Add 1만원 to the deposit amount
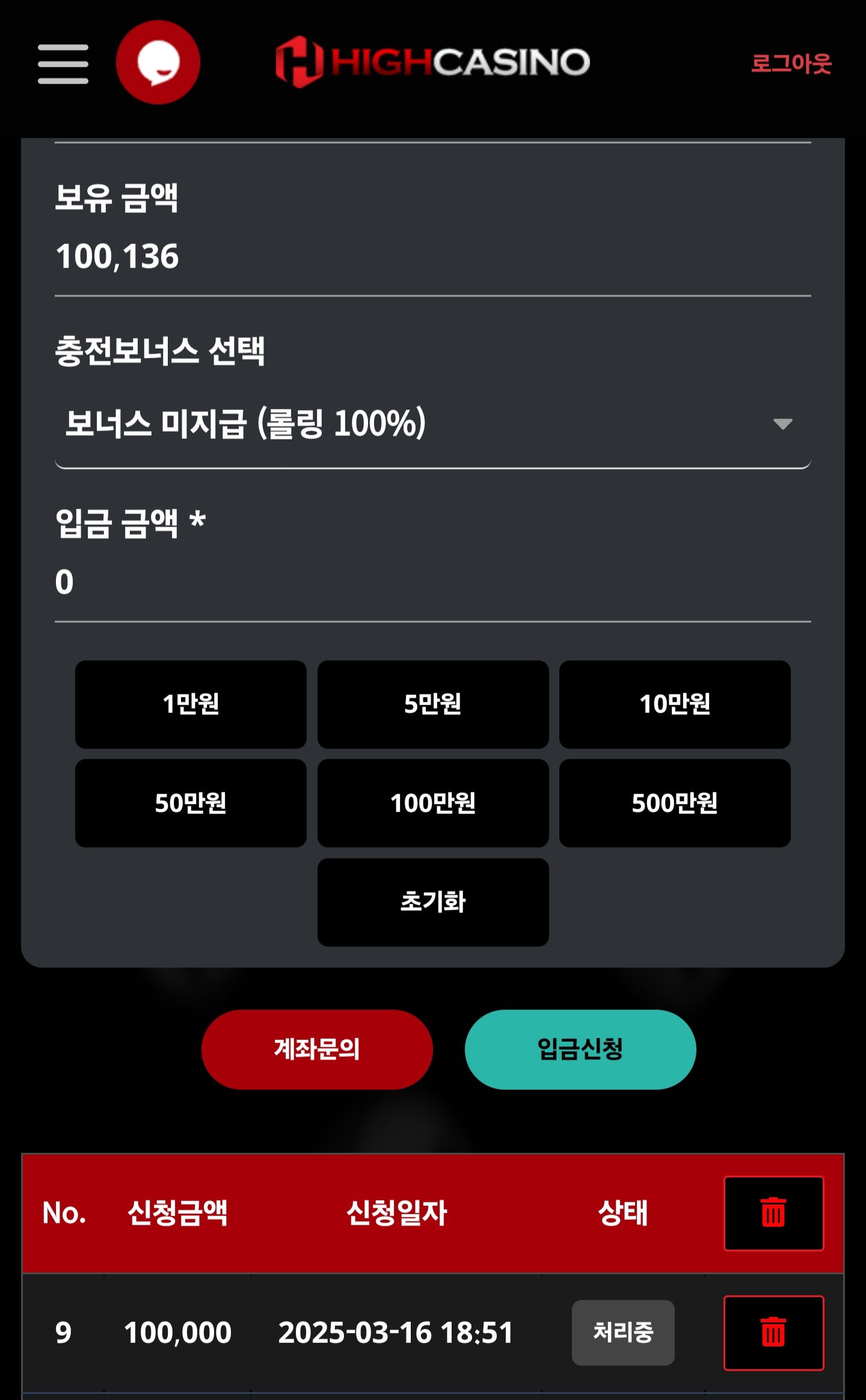The image size is (866, 1400). point(191,705)
